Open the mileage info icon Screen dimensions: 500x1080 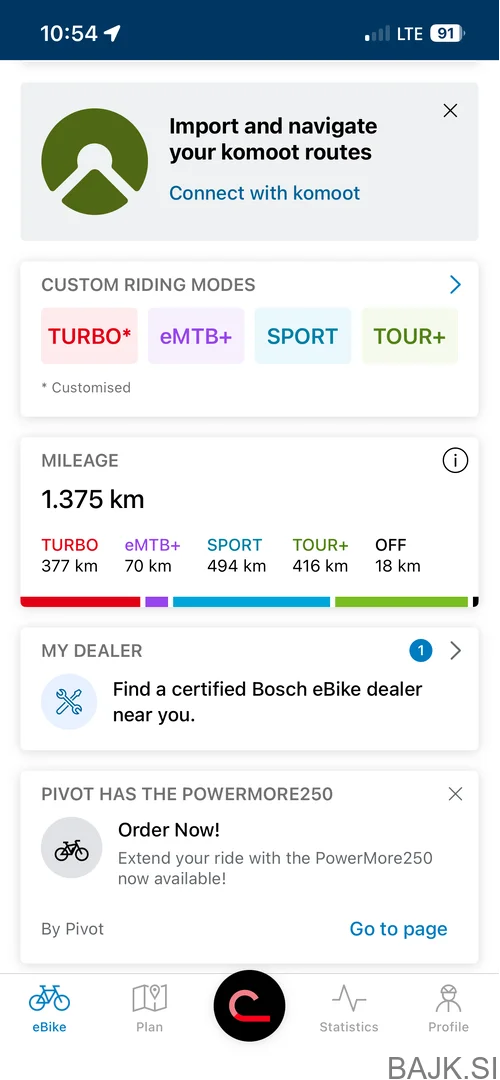[455, 461]
